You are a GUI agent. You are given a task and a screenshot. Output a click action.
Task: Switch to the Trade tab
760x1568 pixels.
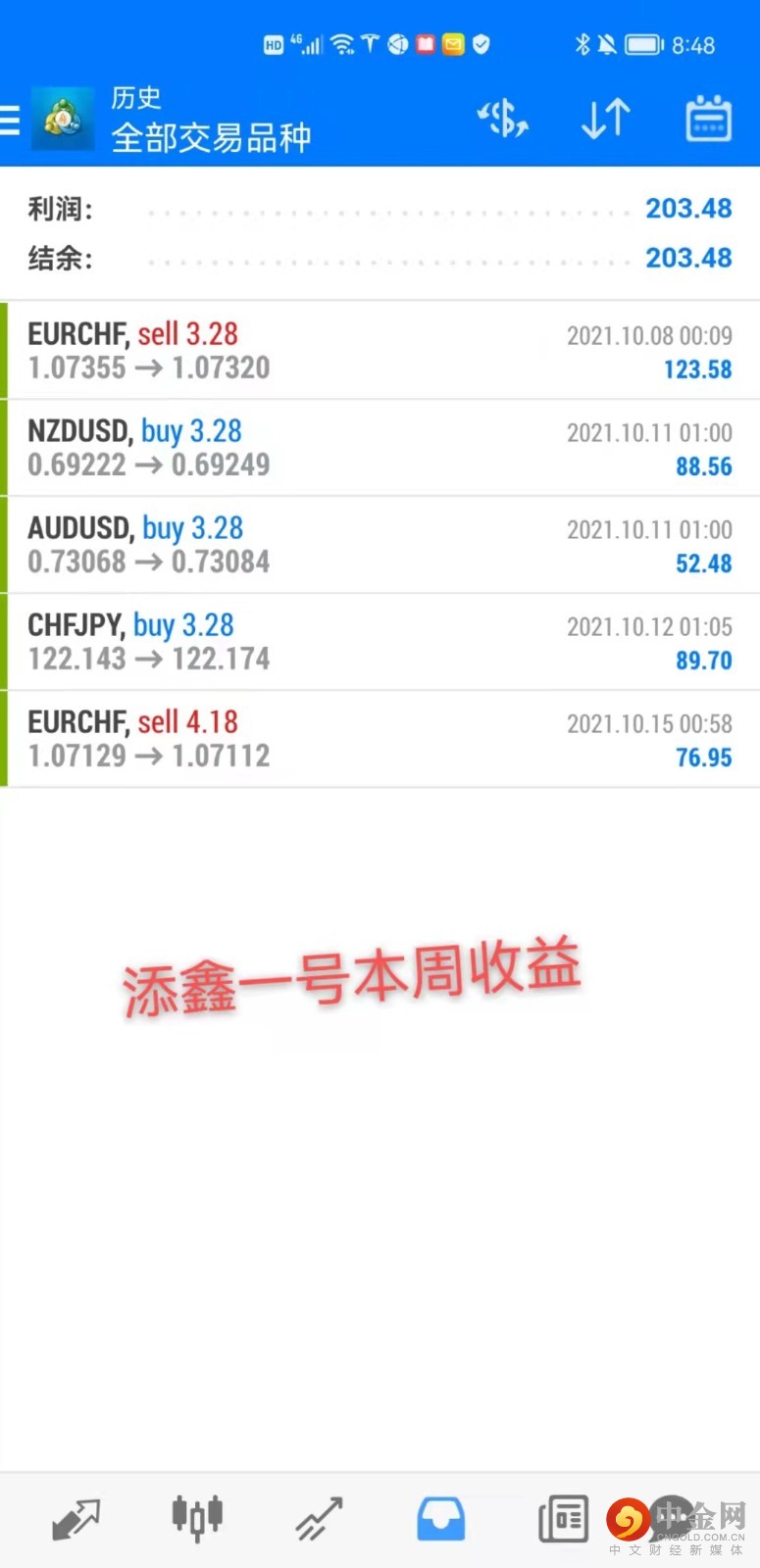tap(319, 1520)
